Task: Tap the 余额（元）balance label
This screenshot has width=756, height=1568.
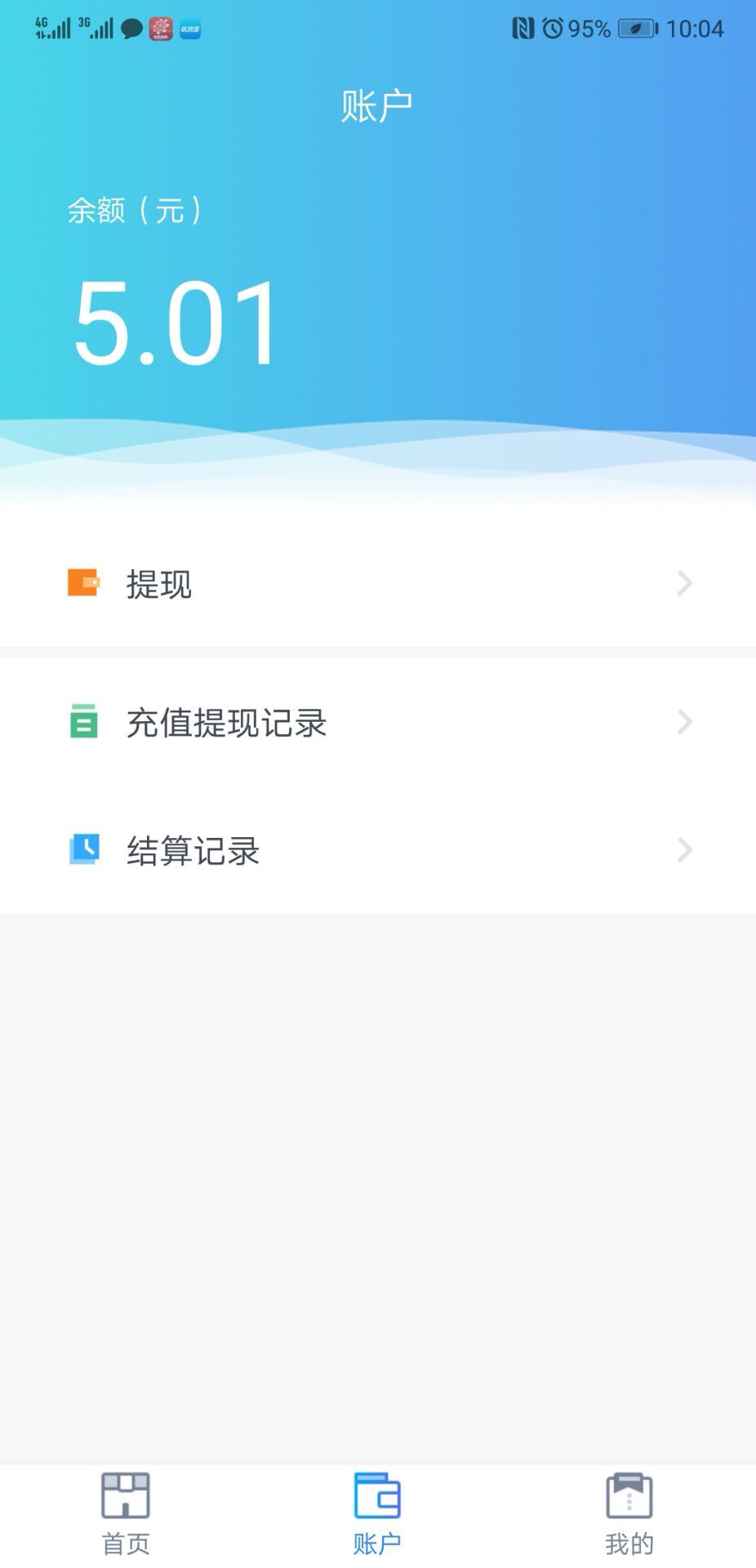Action: click(134, 211)
